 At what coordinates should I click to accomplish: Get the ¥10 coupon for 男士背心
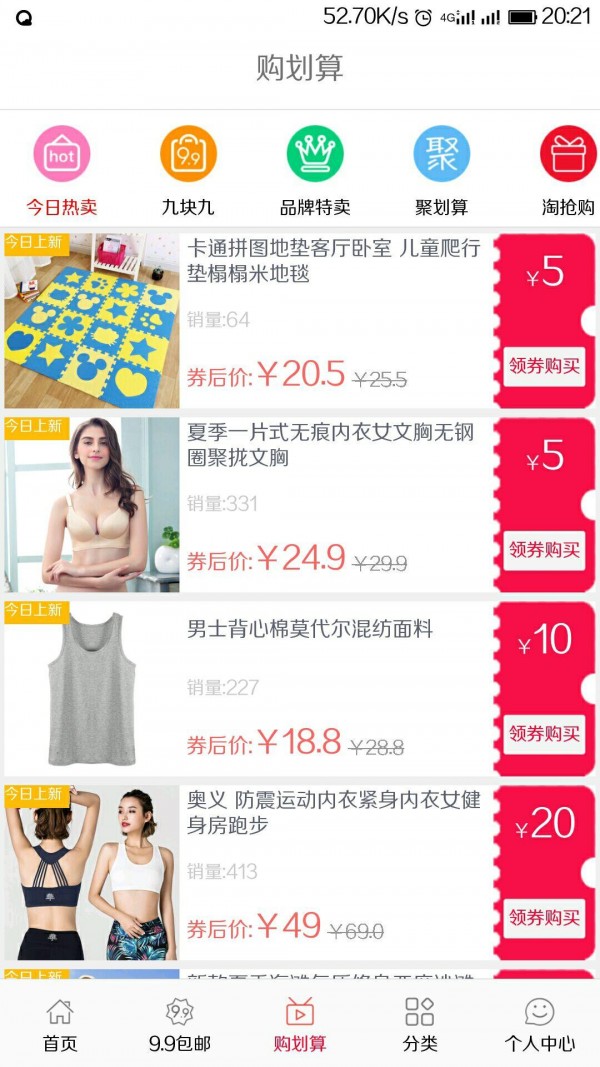(x=544, y=734)
